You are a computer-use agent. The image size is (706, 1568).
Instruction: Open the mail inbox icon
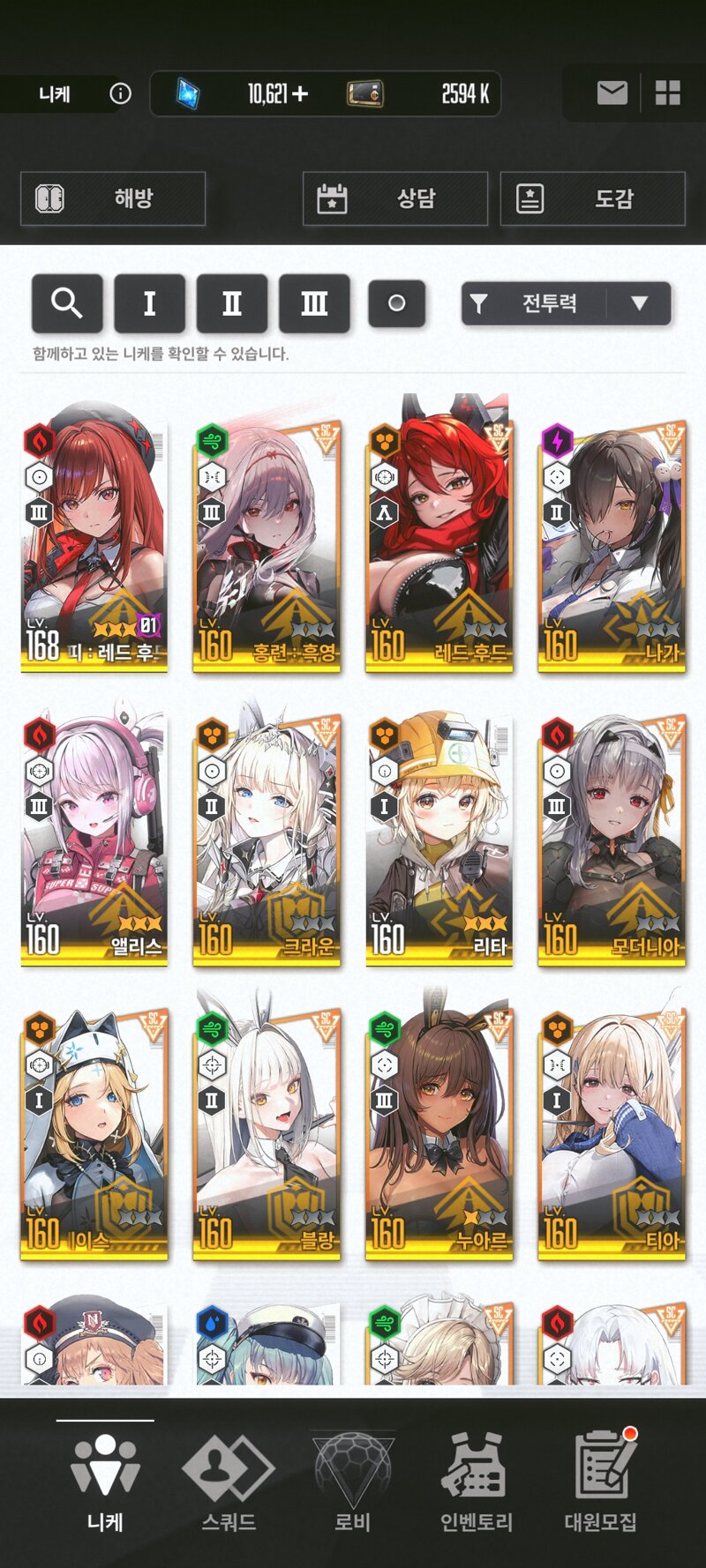(612, 93)
